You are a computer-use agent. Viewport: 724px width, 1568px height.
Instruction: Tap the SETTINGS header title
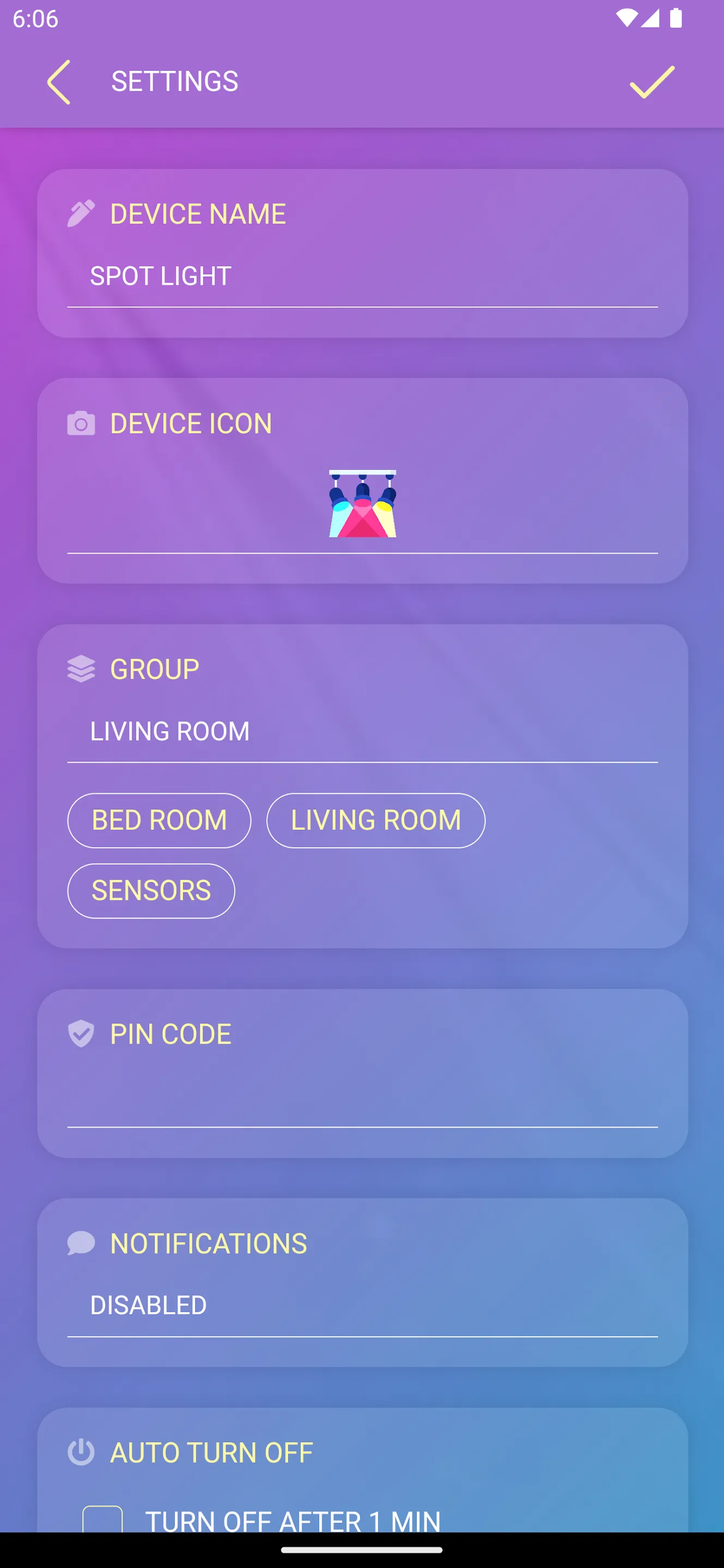click(x=174, y=81)
